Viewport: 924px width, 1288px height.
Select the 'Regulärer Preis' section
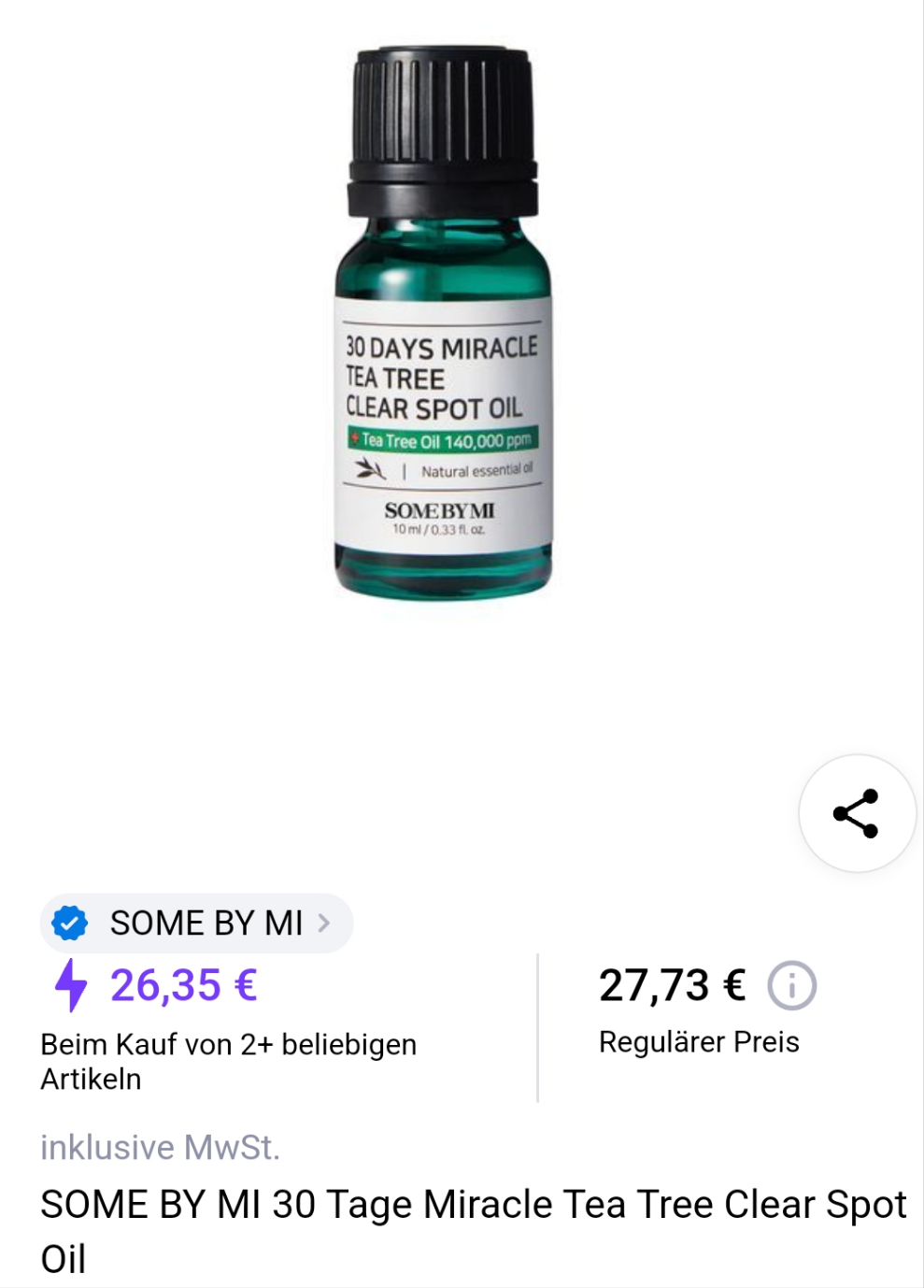pyautogui.click(x=699, y=1041)
